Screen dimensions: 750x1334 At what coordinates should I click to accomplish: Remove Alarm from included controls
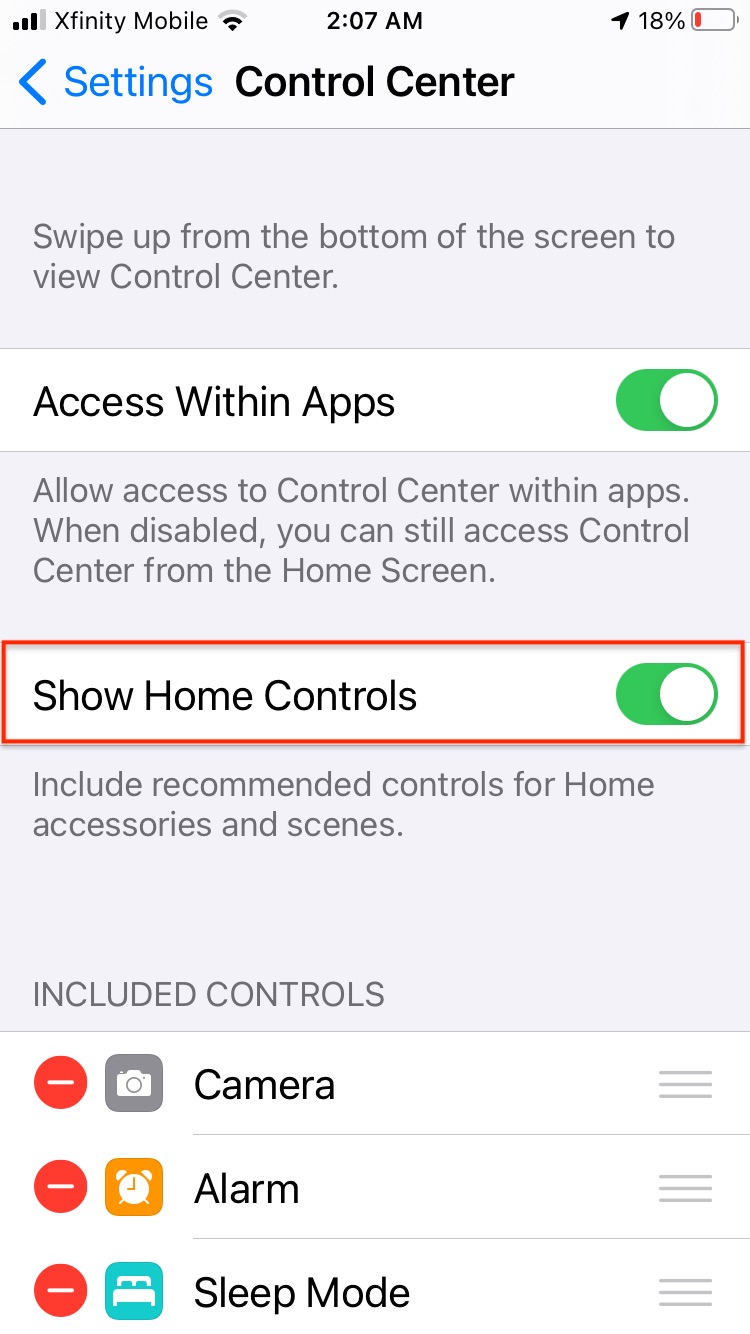click(x=61, y=1188)
